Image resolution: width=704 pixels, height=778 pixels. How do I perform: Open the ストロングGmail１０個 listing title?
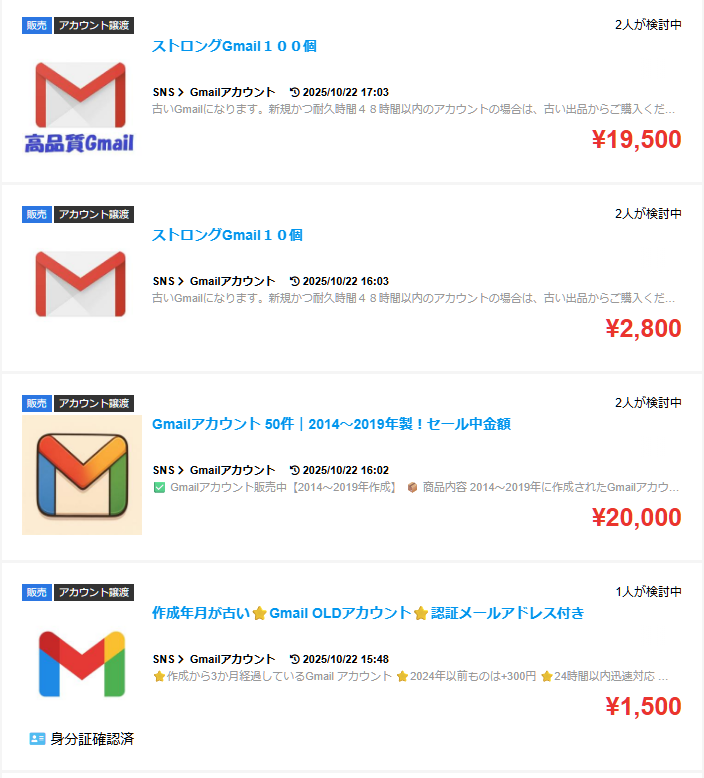(227, 235)
